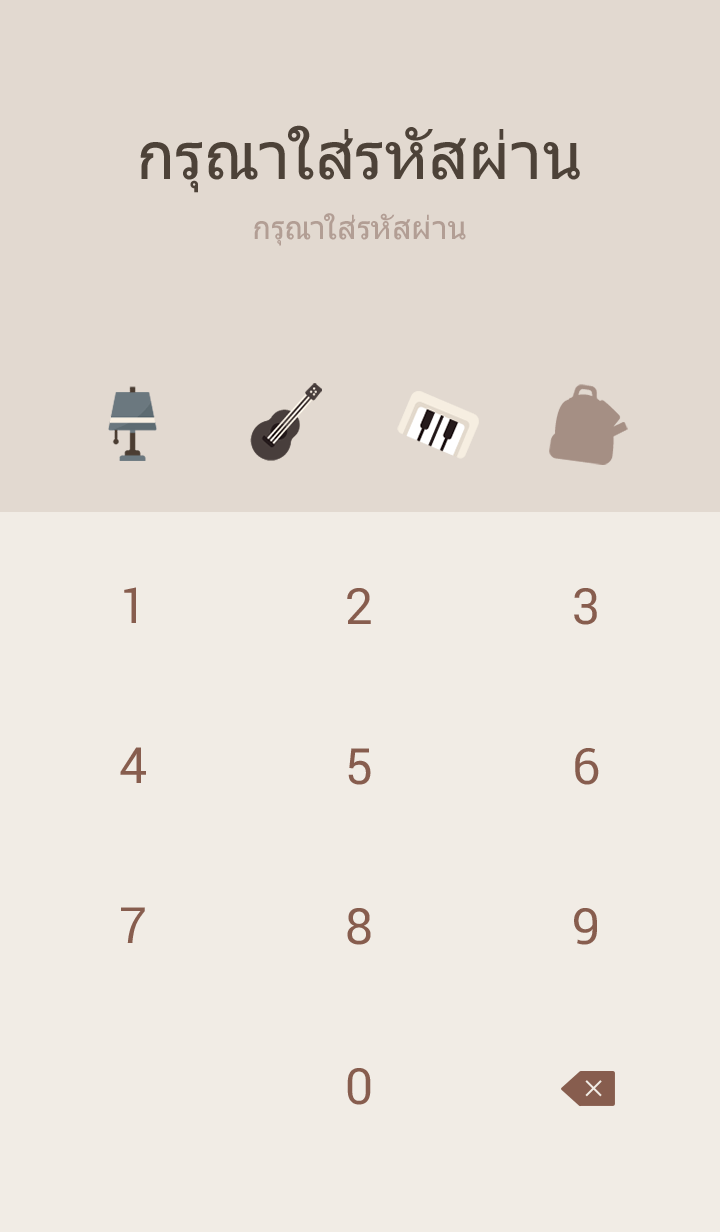Screen dimensions: 720x1232
Task: Enter digit 1 on the keypad
Action: pos(132,607)
